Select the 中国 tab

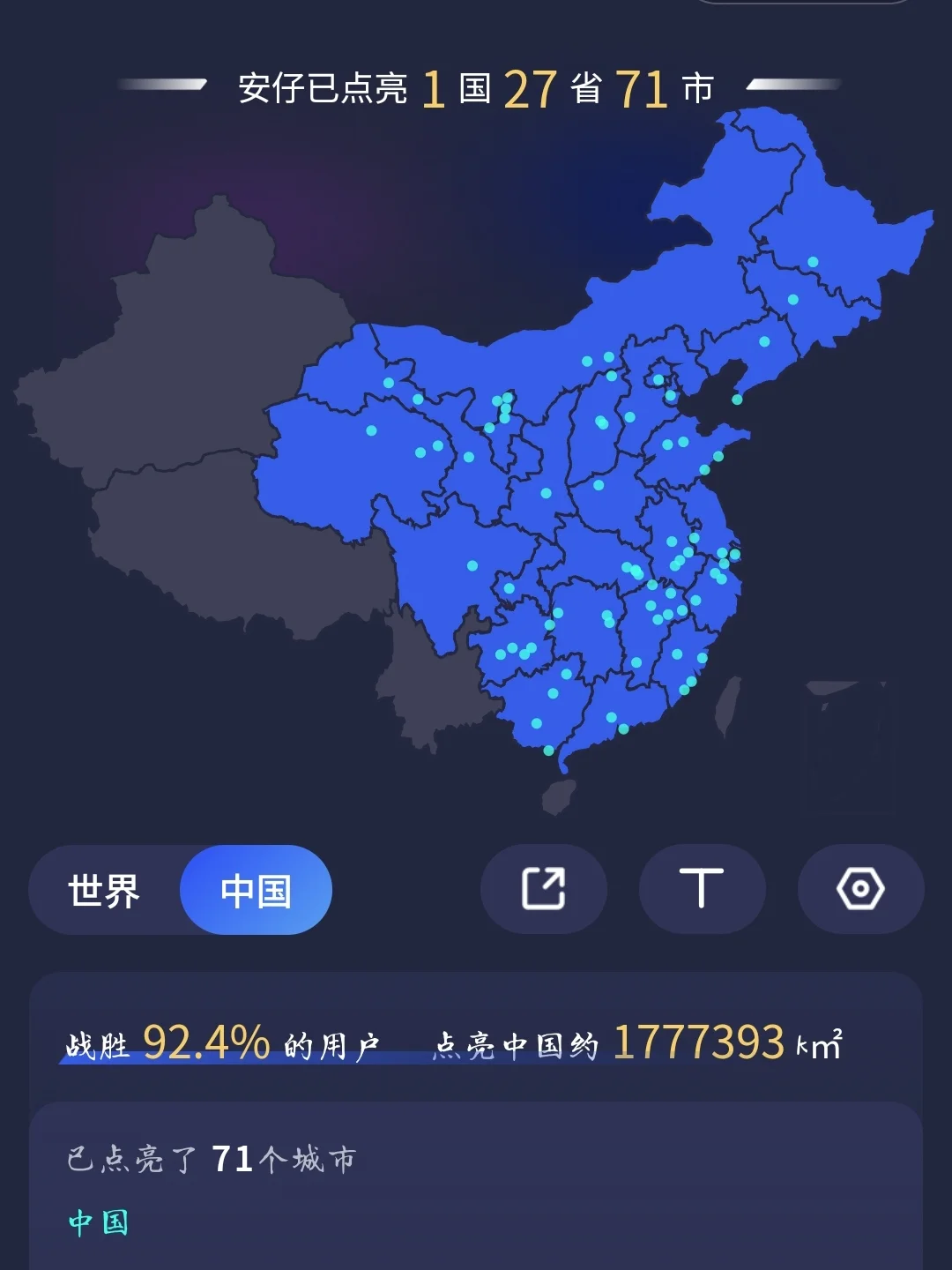[x=256, y=890]
